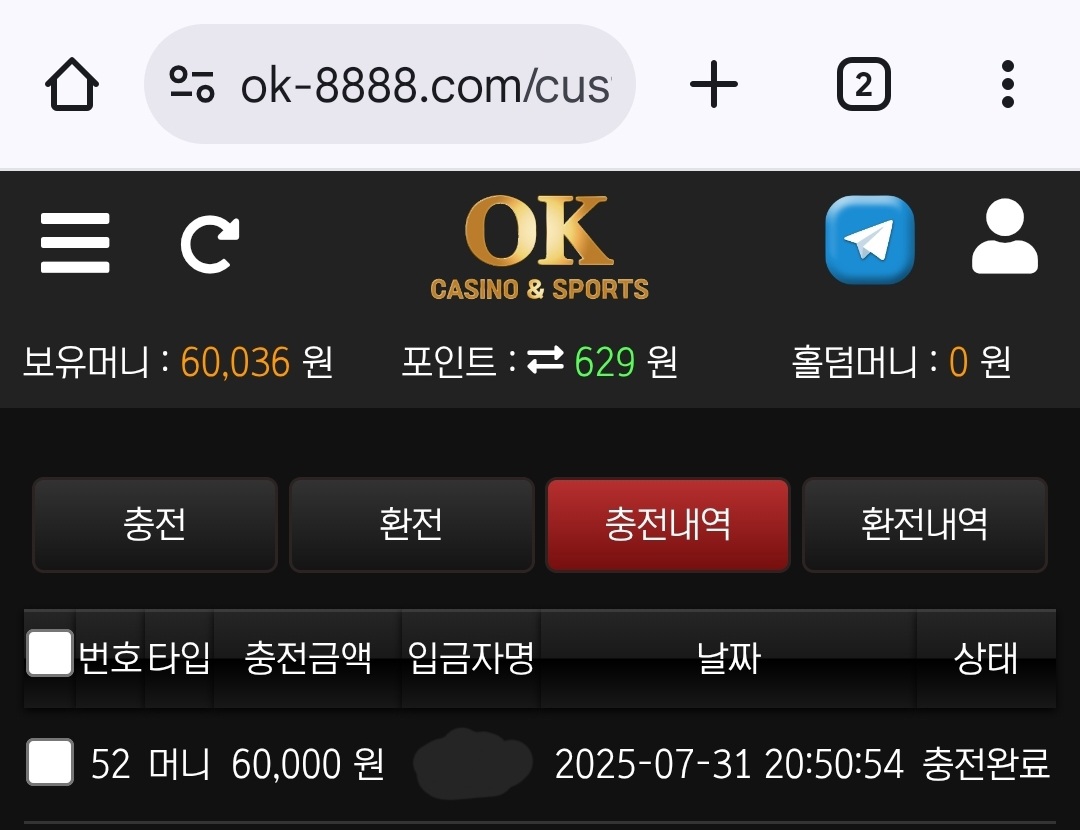Check the box for entry number 52
Viewport: 1080px width, 830px height.
[50, 763]
